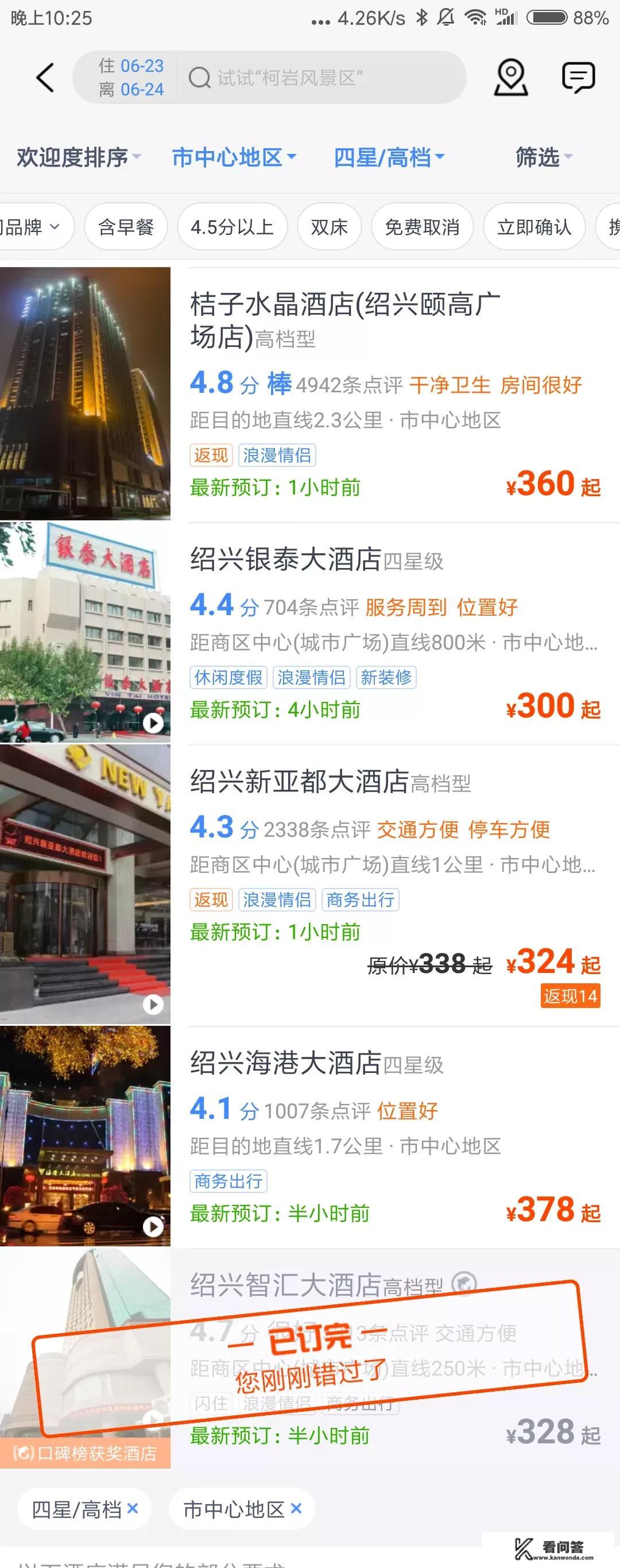The width and height of the screenshot is (620, 1568).
Task: Enable the 双床 twin beds filter
Action: 328,226
